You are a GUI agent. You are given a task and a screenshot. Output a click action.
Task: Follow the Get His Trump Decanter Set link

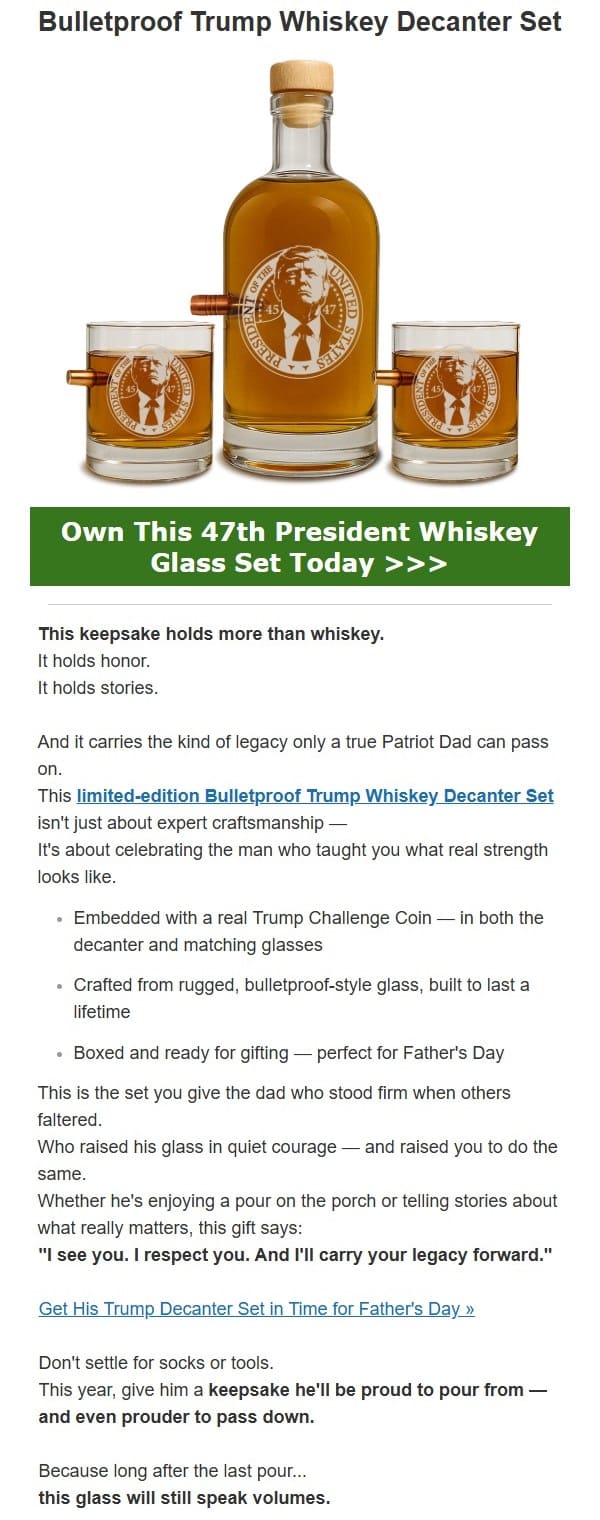[x=256, y=1308]
